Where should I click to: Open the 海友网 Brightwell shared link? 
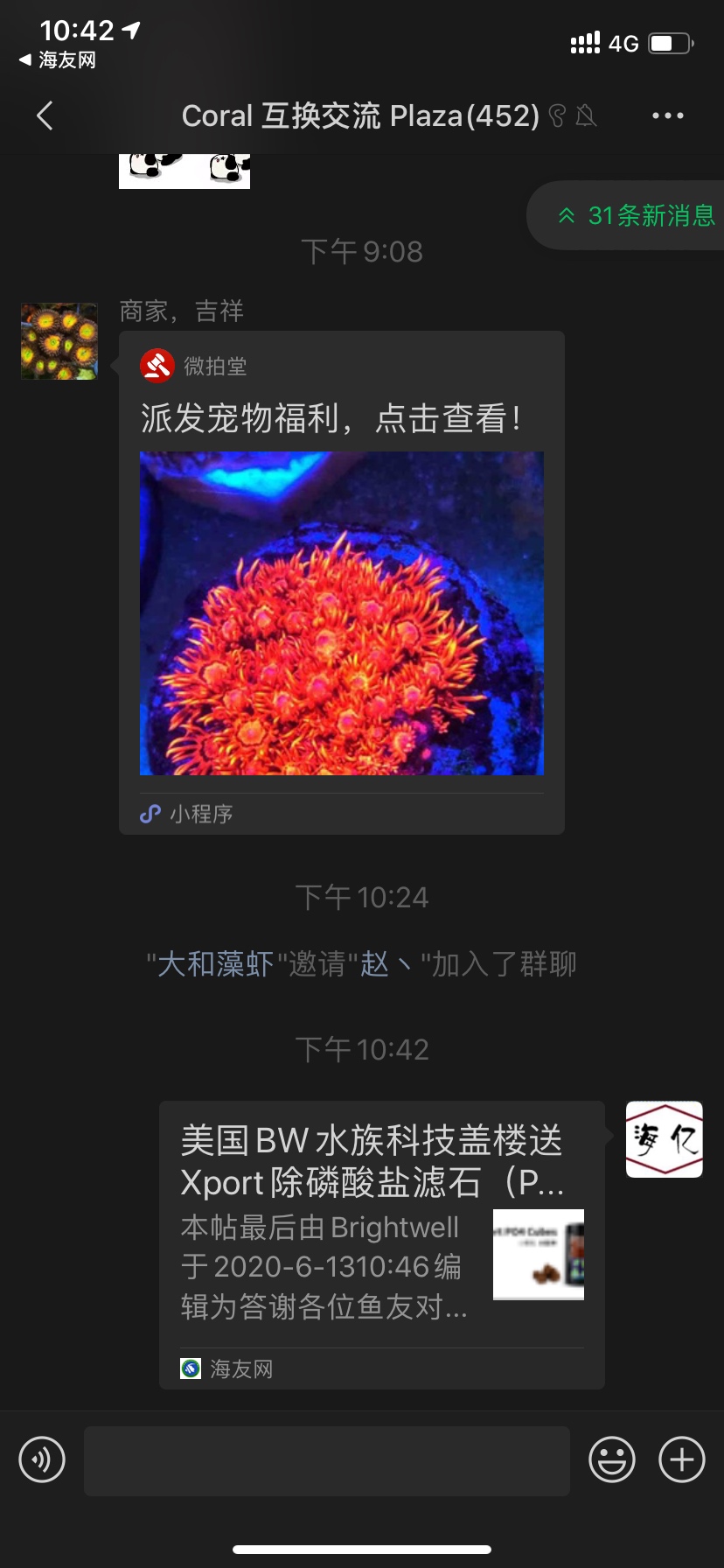click(x=381, y=1244)
